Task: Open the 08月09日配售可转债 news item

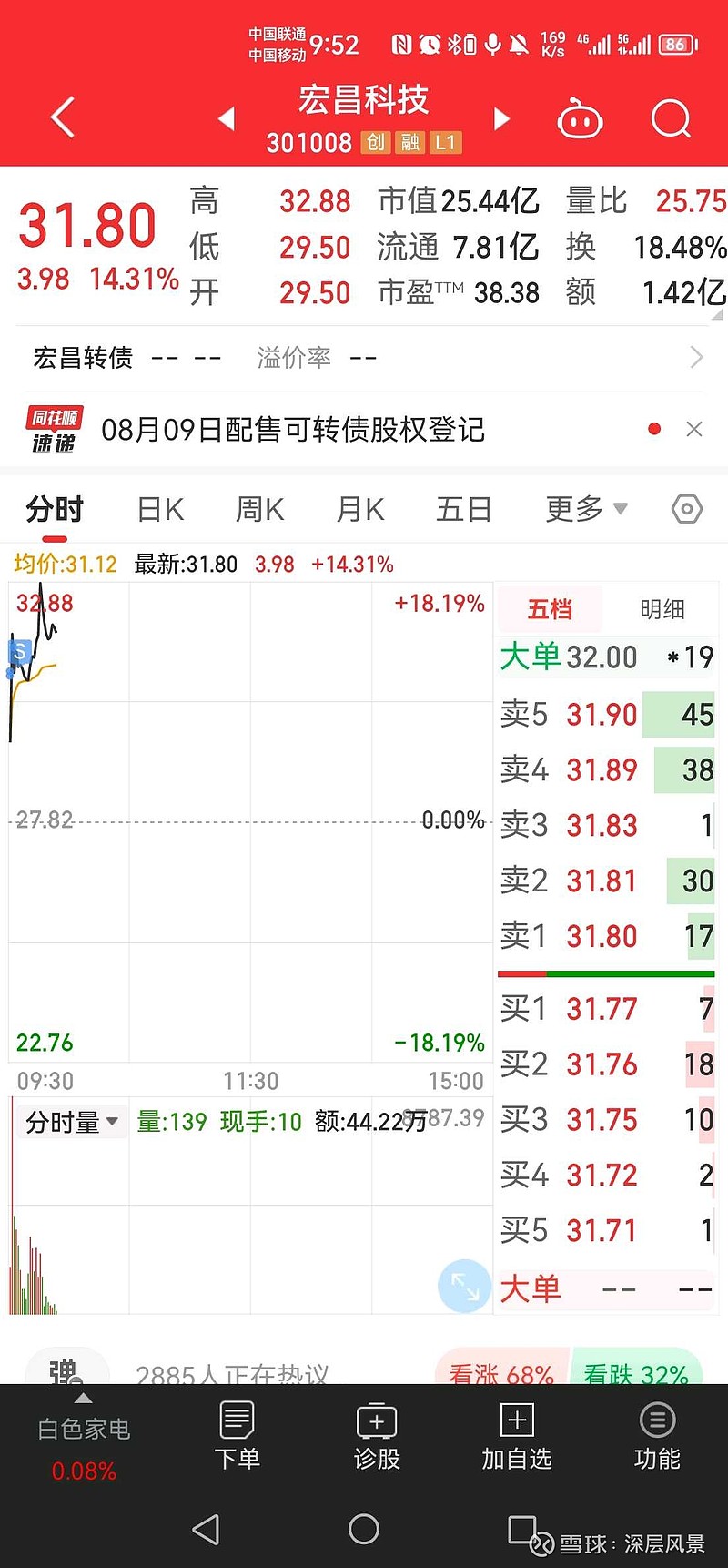Action: 293,430
